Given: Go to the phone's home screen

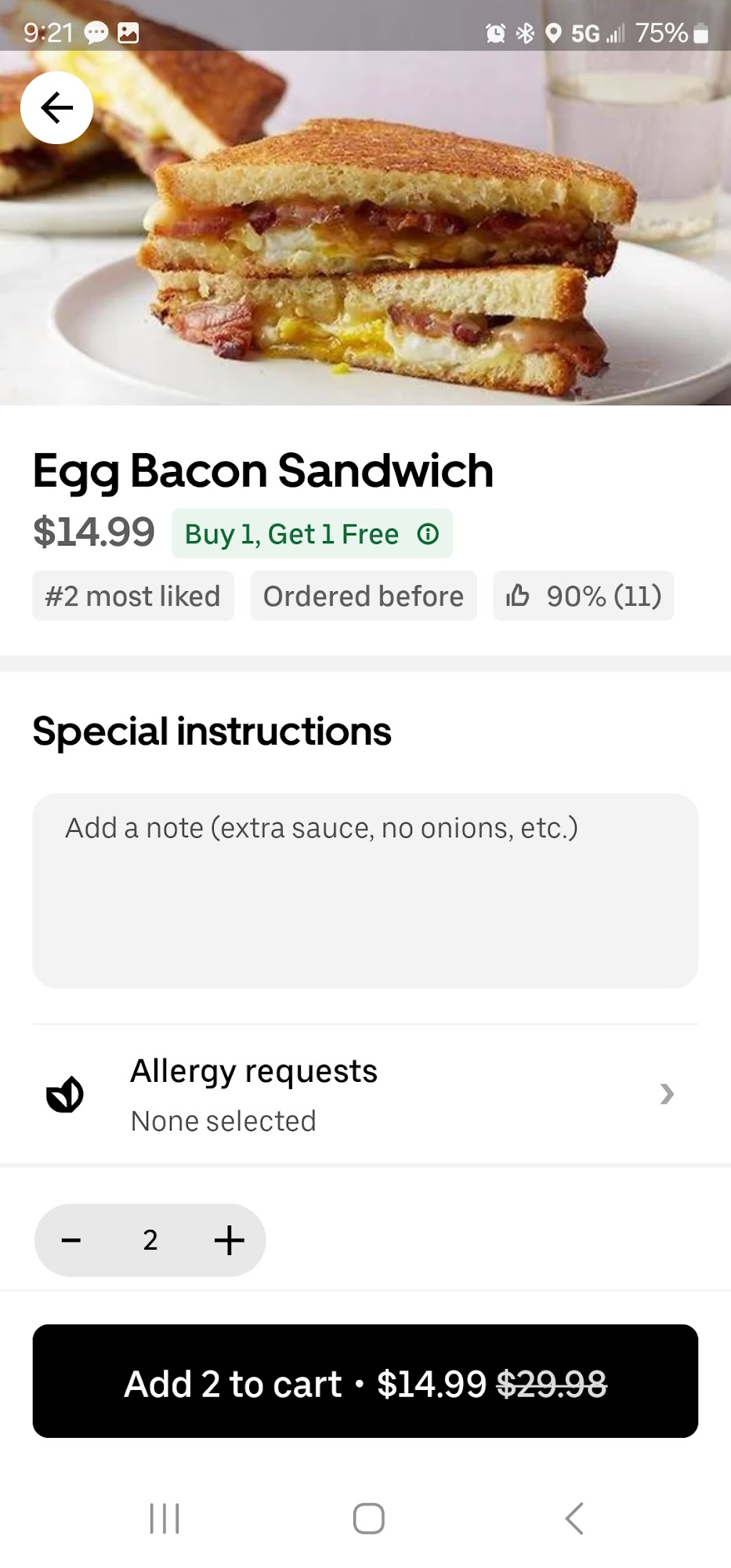Looking at the screenshot, I should [x=368, y=1519].
